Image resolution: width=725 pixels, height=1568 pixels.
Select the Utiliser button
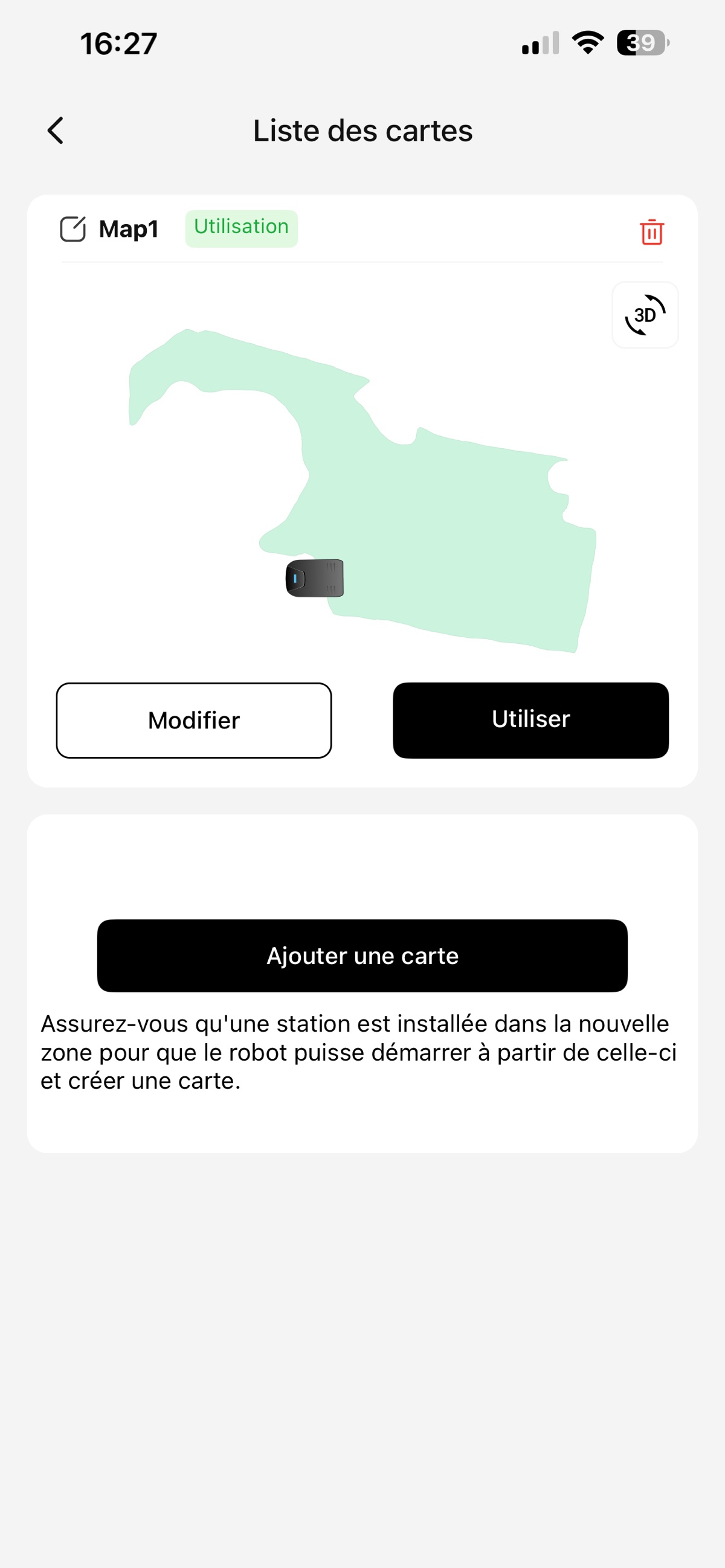(x=530, y=720)
